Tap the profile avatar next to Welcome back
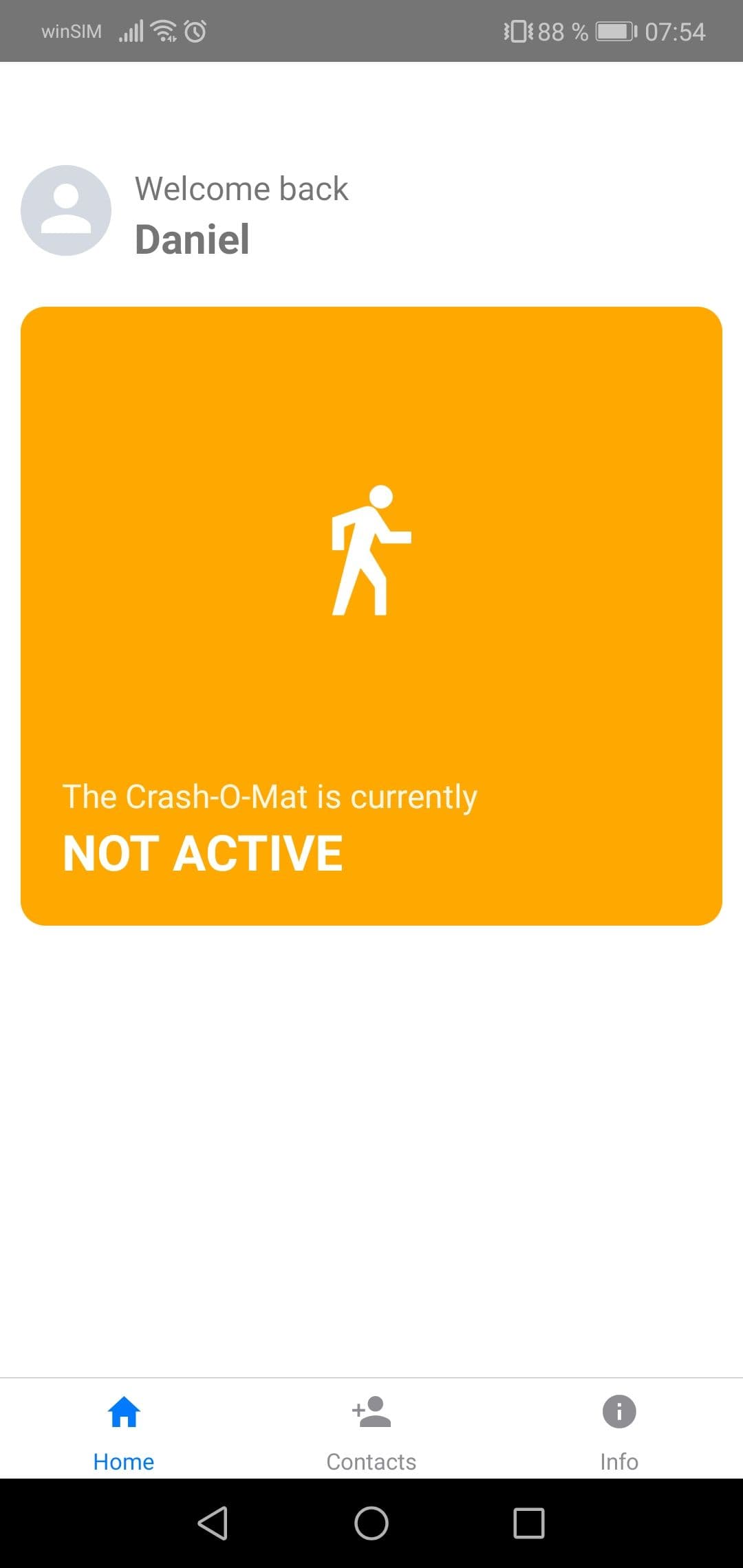This screenshot has width=743, height=1568. pos(67,211)
